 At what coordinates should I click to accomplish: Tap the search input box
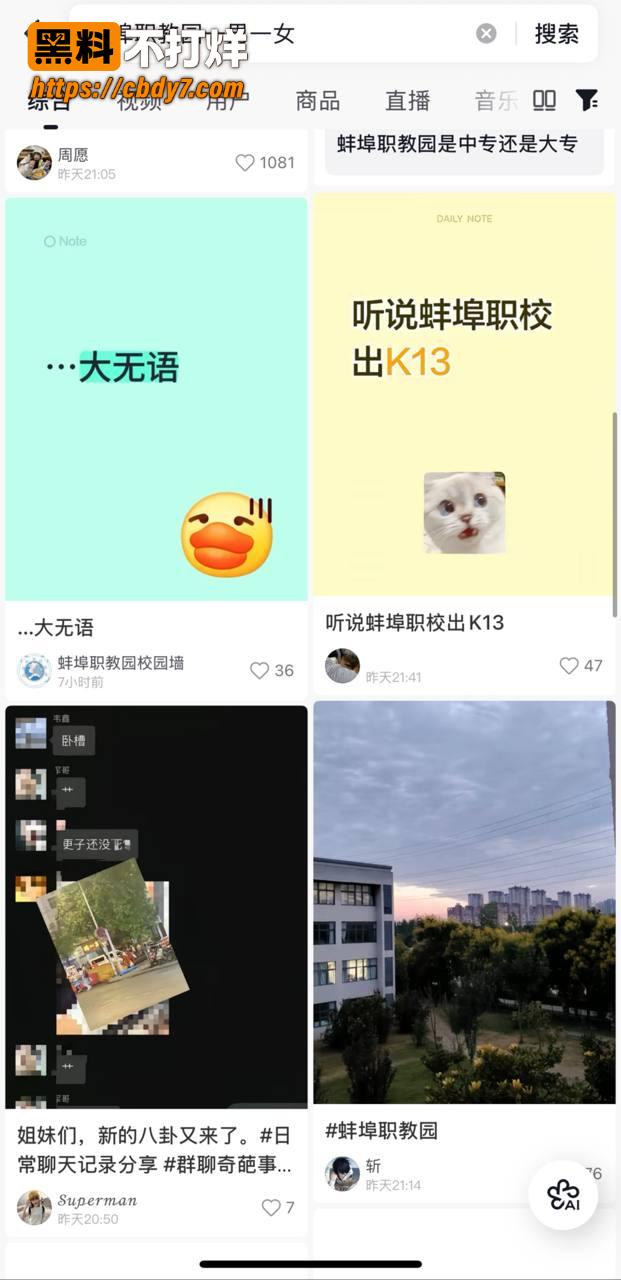(280, 34)
